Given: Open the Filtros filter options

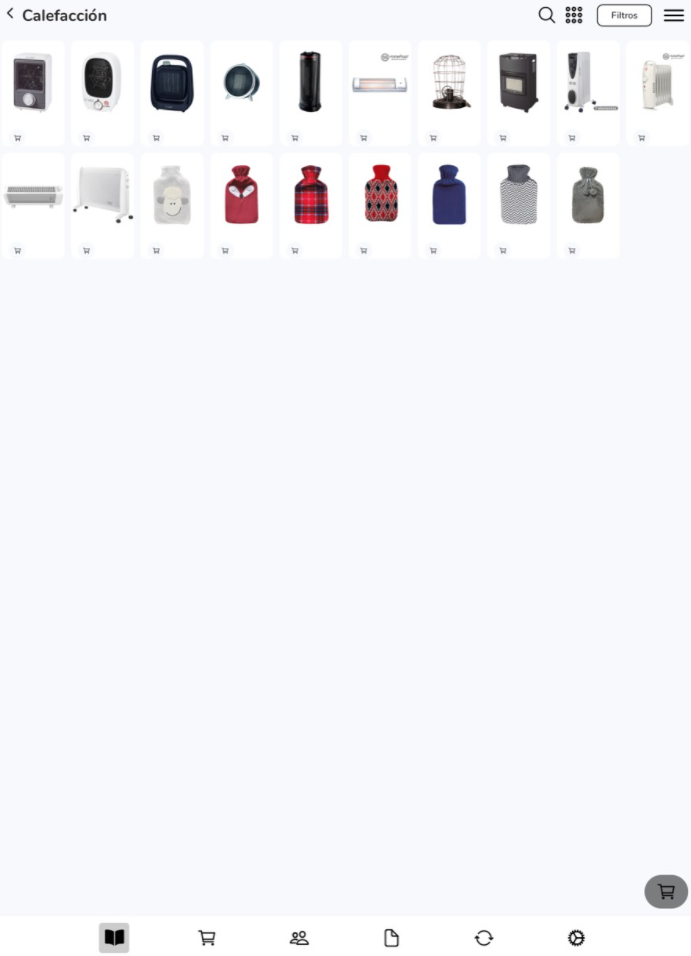Looking at the screenshot, I should click(624, 15).
